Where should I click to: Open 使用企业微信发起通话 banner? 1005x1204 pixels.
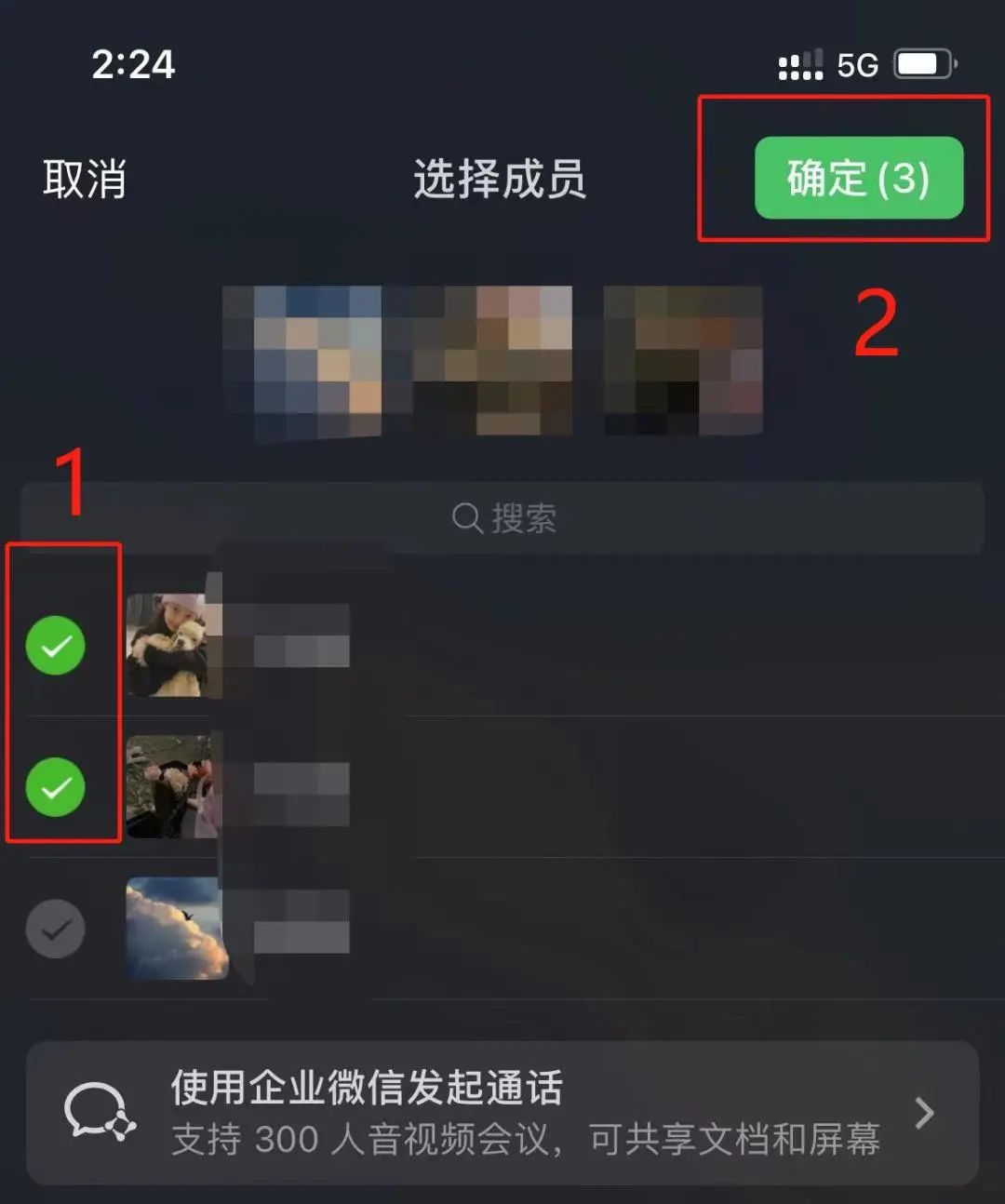502,1113
